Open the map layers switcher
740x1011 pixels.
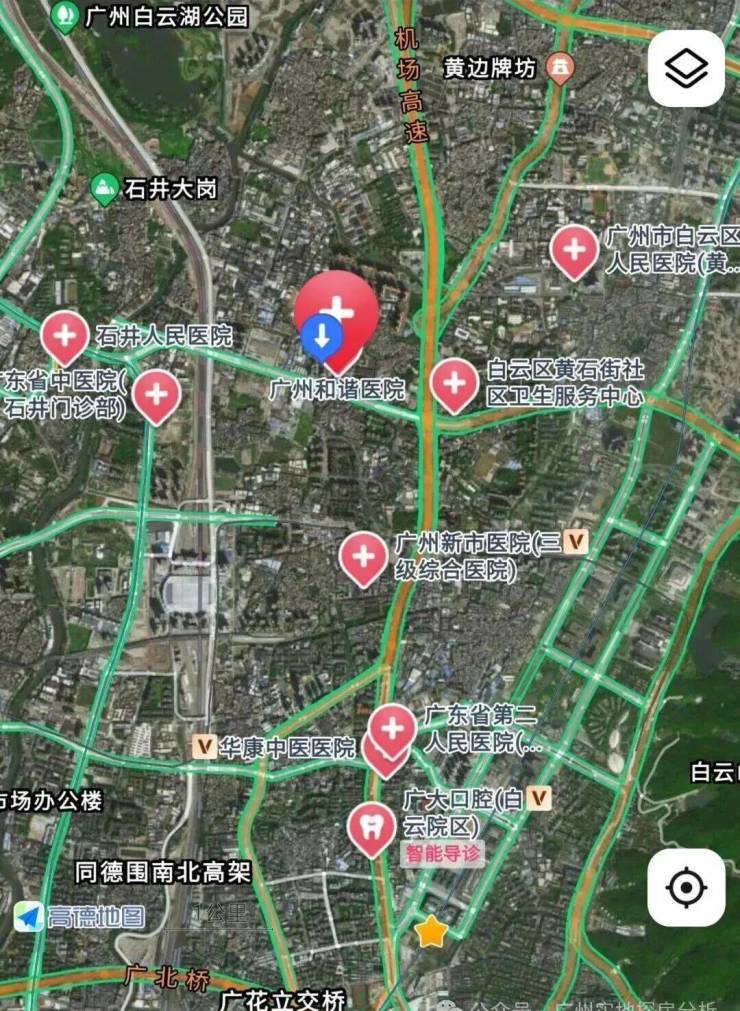(x=686, y=68)
